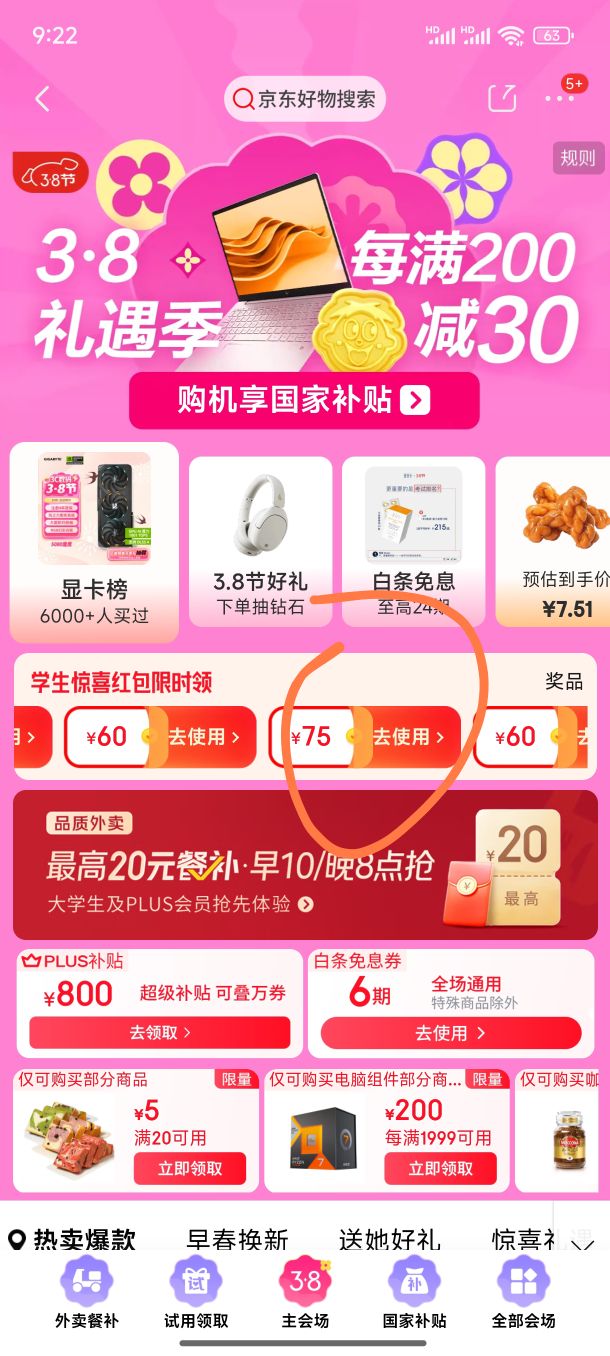The height and width of the screenshot is (1356, 610).
Task: Open the 显卡榜 card
Action: pyautogui.click(x=95, y=542)
